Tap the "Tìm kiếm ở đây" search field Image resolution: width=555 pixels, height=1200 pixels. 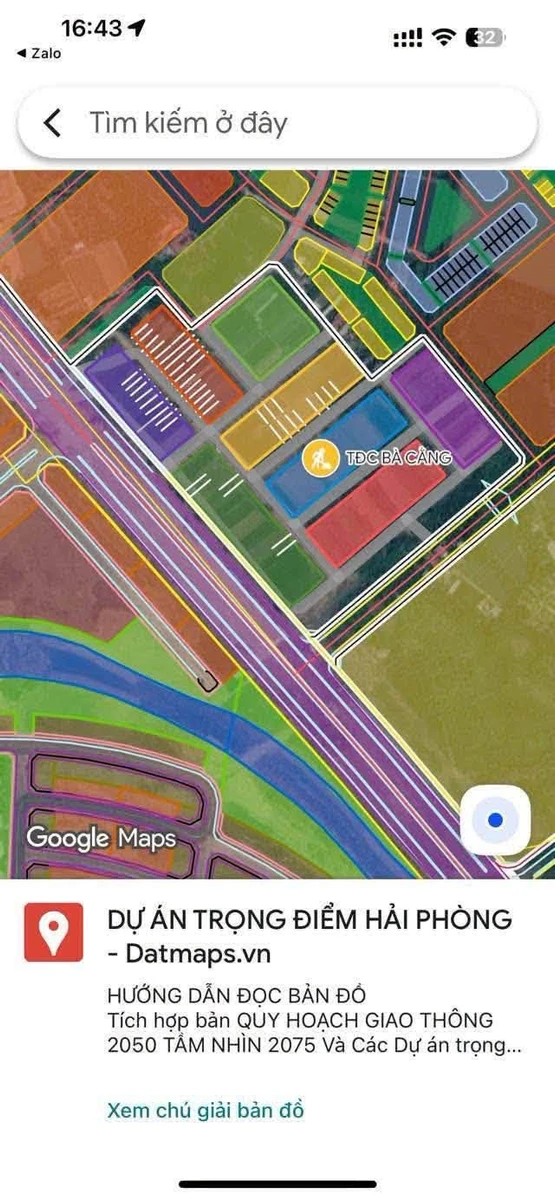click(x=284, y=124)
